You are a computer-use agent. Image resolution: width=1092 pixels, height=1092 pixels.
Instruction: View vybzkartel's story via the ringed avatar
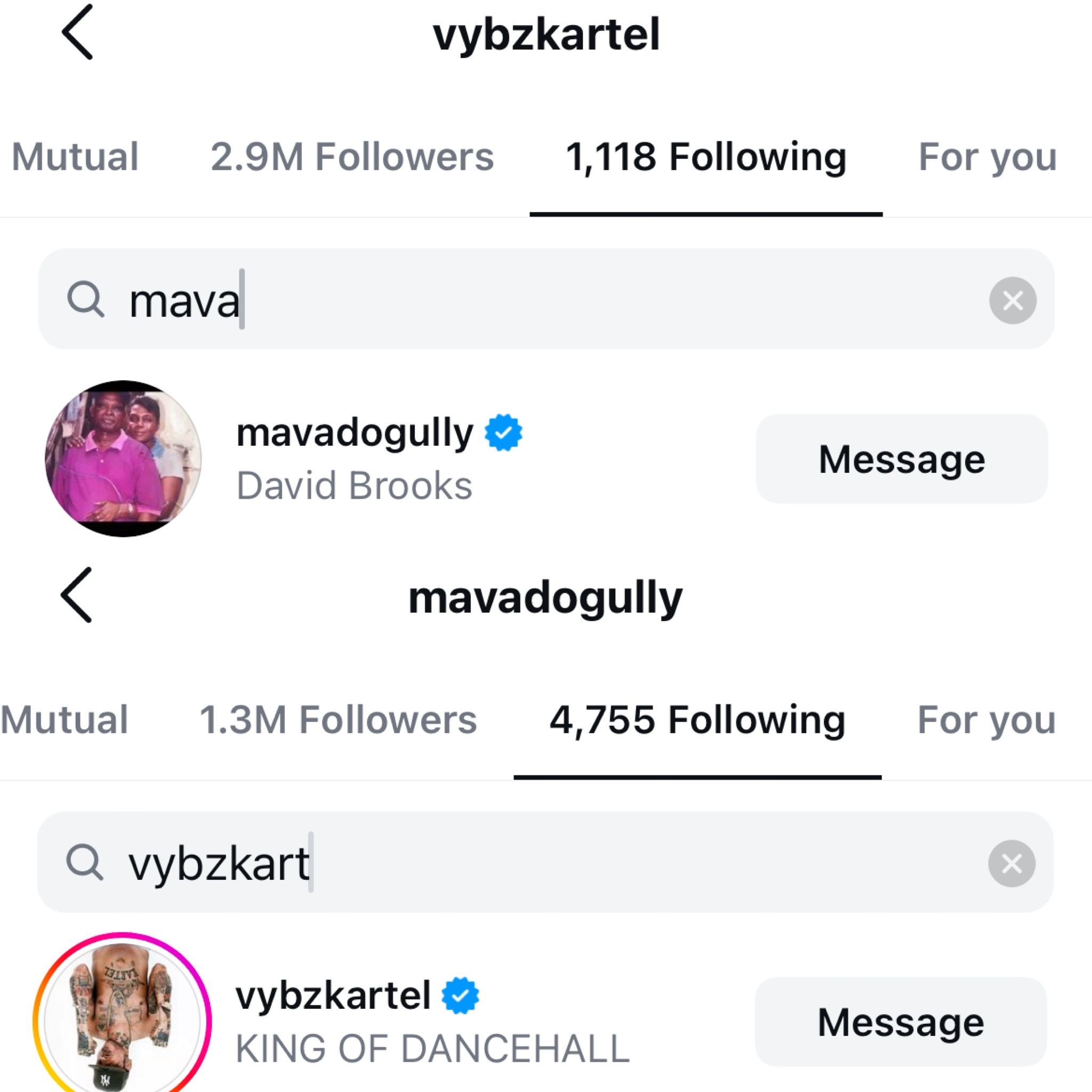(122, 1017)
